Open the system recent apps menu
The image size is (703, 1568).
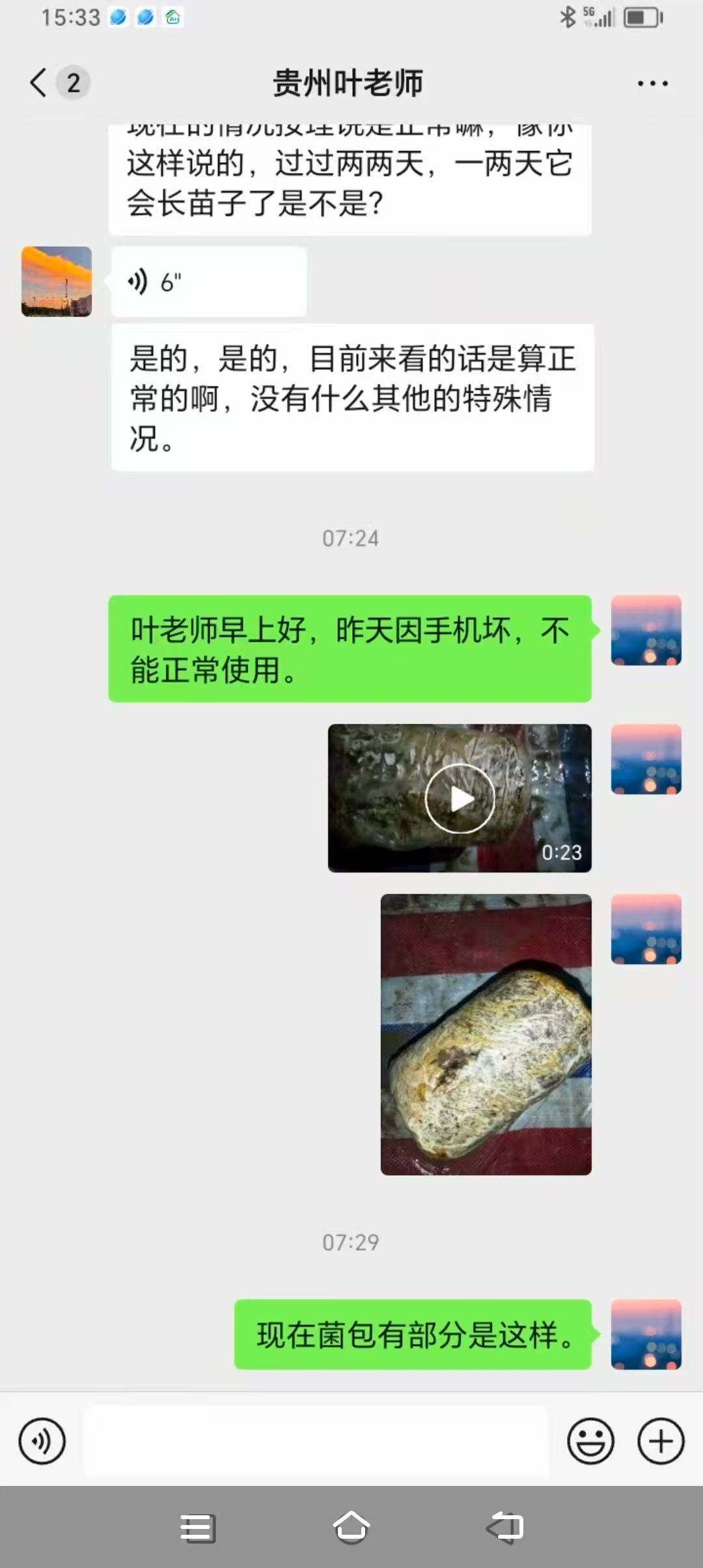tap(197, 1528)
